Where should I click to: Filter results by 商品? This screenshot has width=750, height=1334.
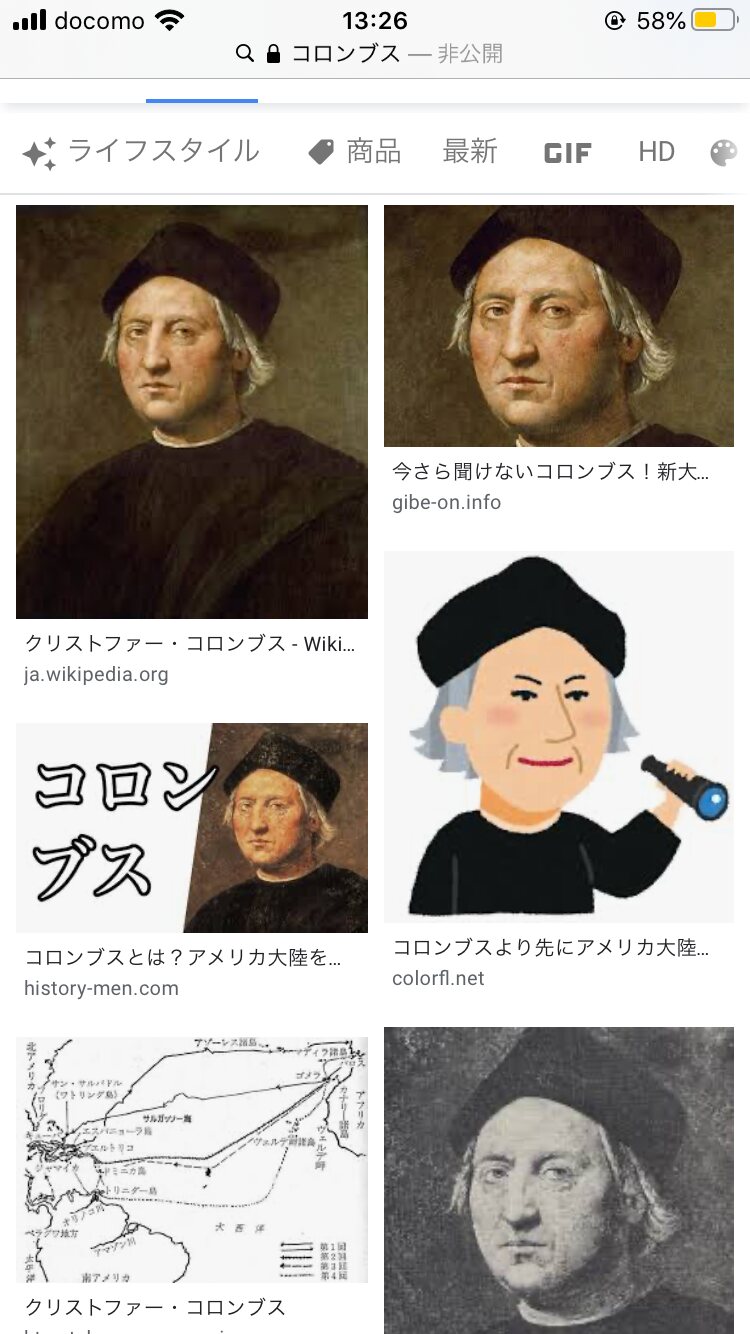click(355, 152)
